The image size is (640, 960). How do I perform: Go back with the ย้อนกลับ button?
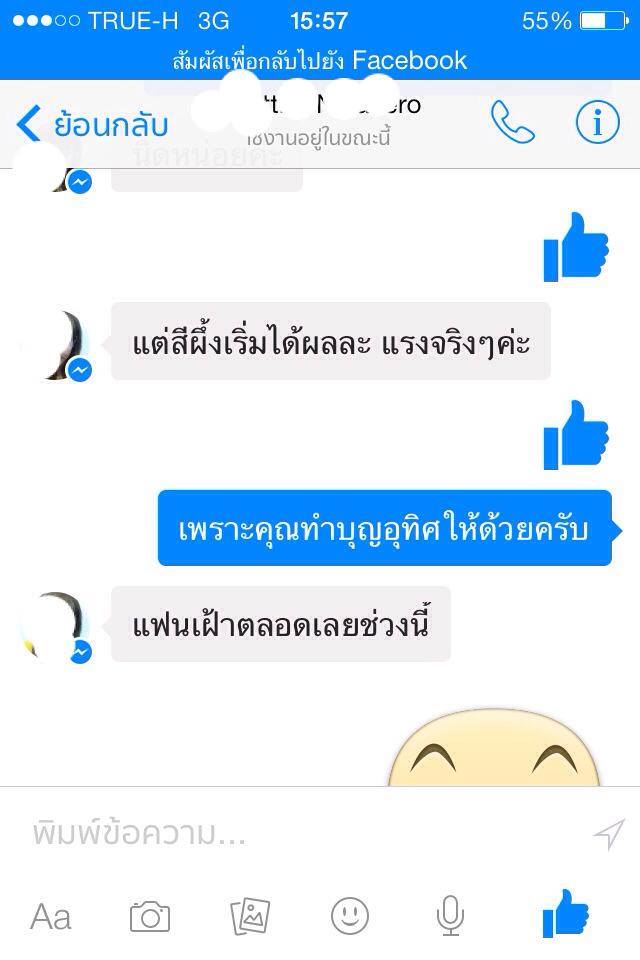click(x=92, y=125)
